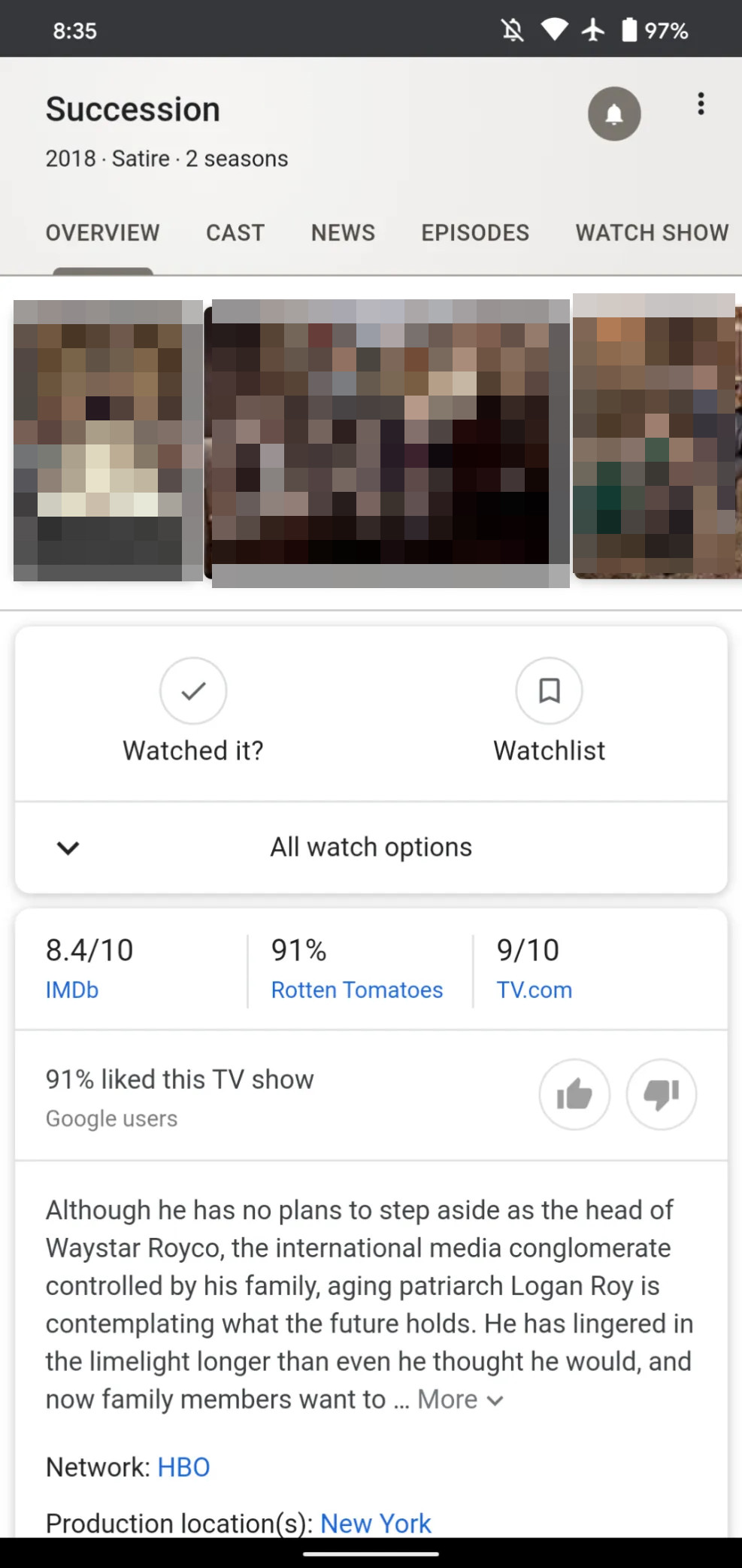
Task: Tap the New York production location link
Action: pyautogui.click(x=376, y=1523)
